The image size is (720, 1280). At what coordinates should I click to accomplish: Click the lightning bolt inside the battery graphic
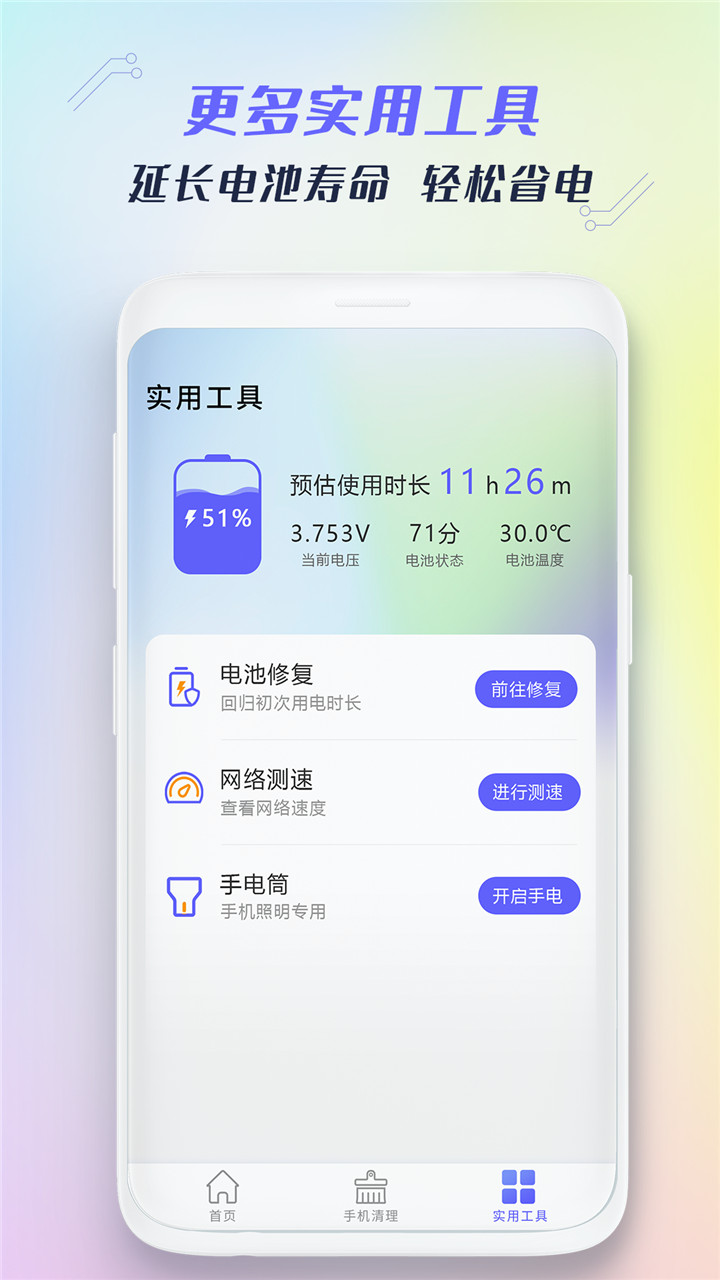click(192, 518)
